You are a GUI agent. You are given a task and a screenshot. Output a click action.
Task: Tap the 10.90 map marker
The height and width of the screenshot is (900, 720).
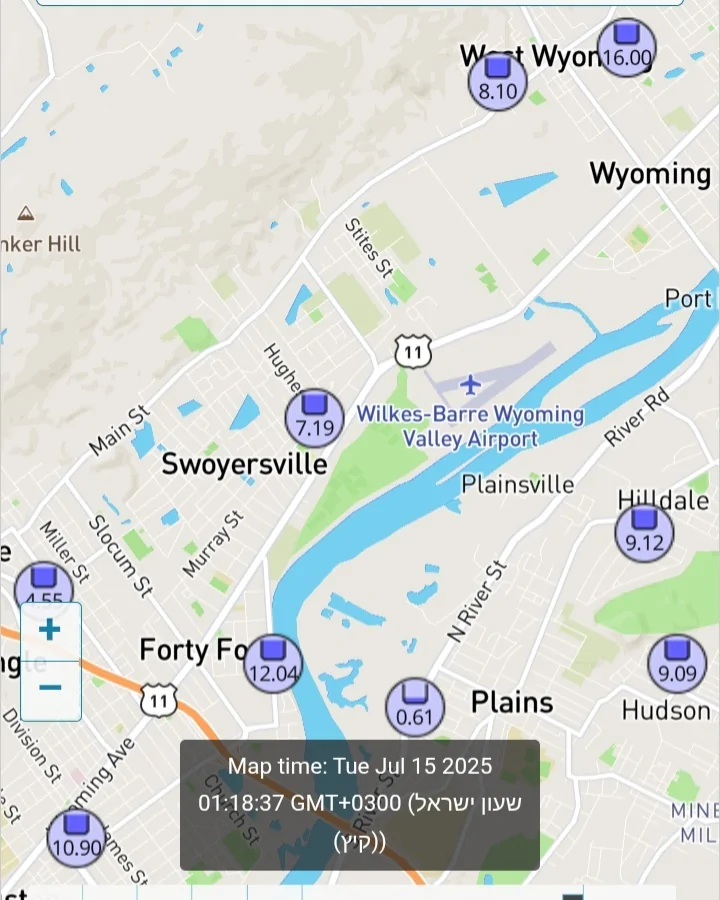[x=76, y=837]
